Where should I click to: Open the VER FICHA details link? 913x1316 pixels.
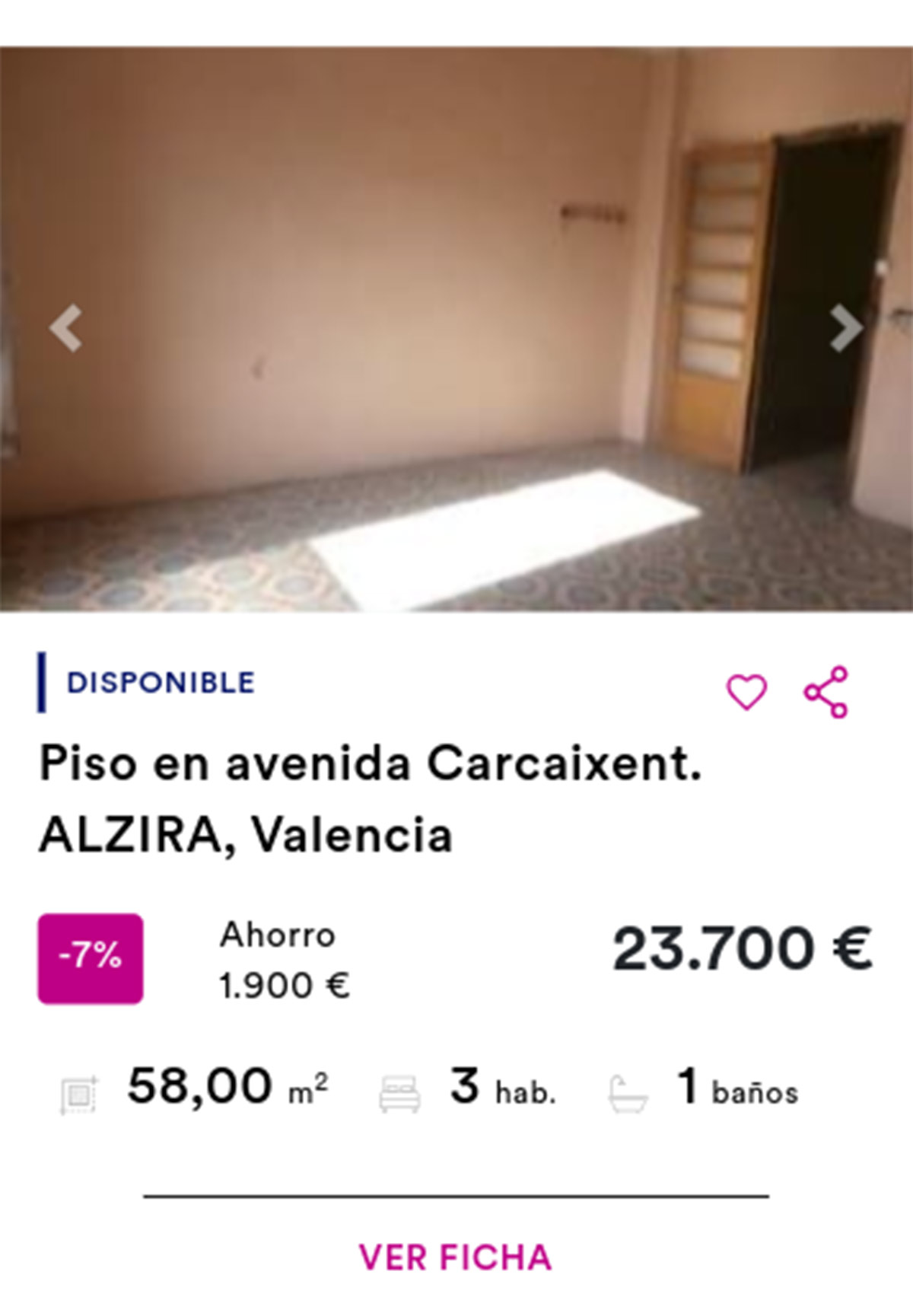click(x=455, y=1257)
